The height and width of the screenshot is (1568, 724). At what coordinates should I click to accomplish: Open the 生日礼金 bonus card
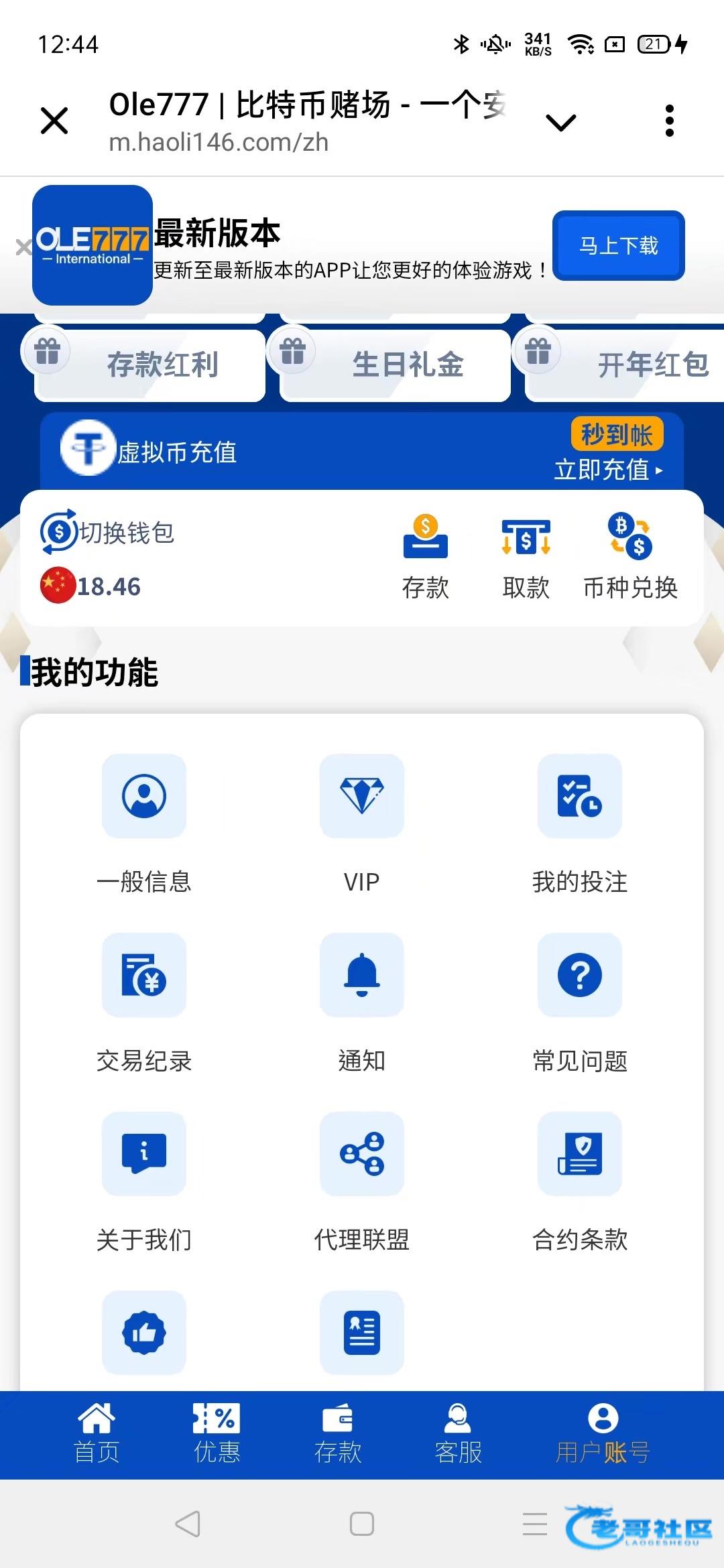396,365
